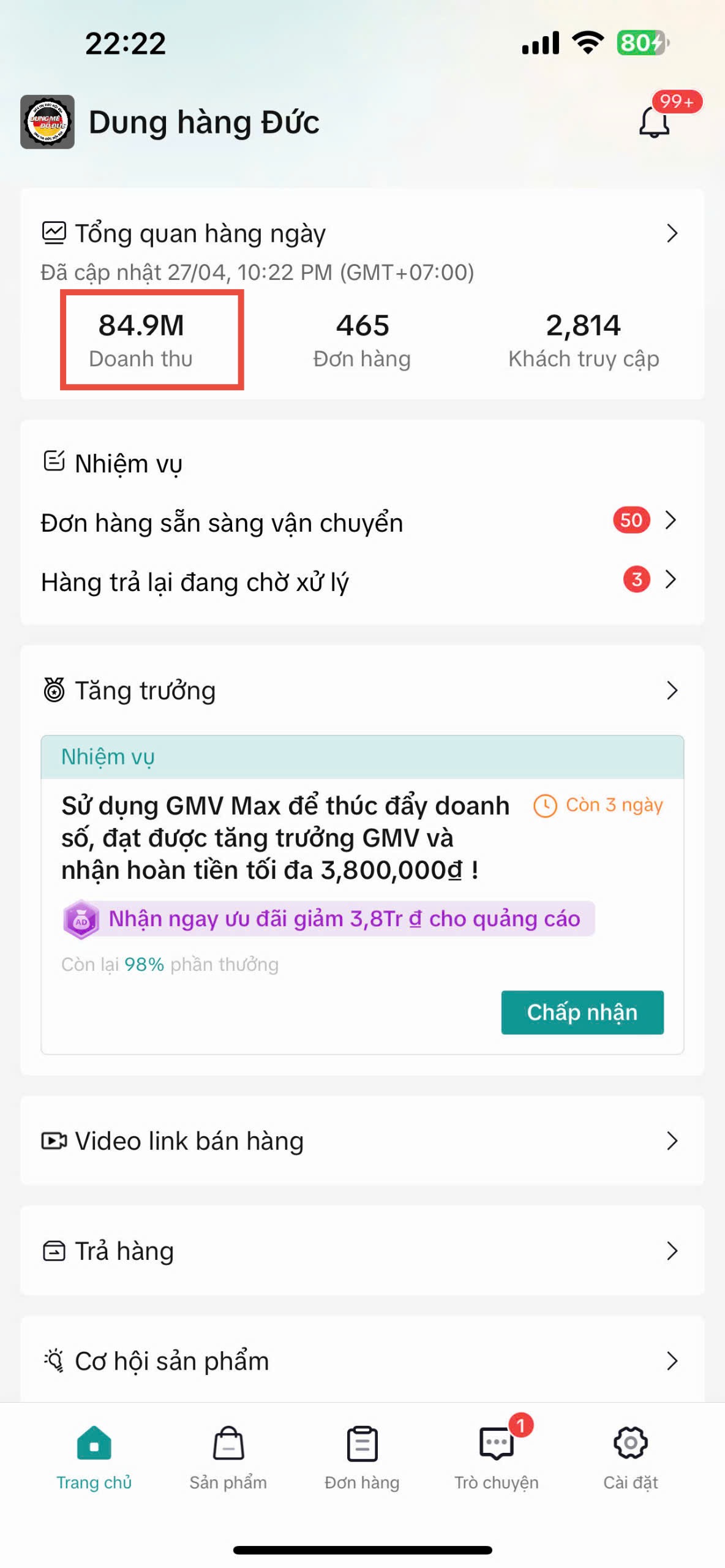Tap Chấp nhận on GMV Max mission
Image resolution: width=725 pixels, height=1568 pixels.
click(x=582, y=1012)
